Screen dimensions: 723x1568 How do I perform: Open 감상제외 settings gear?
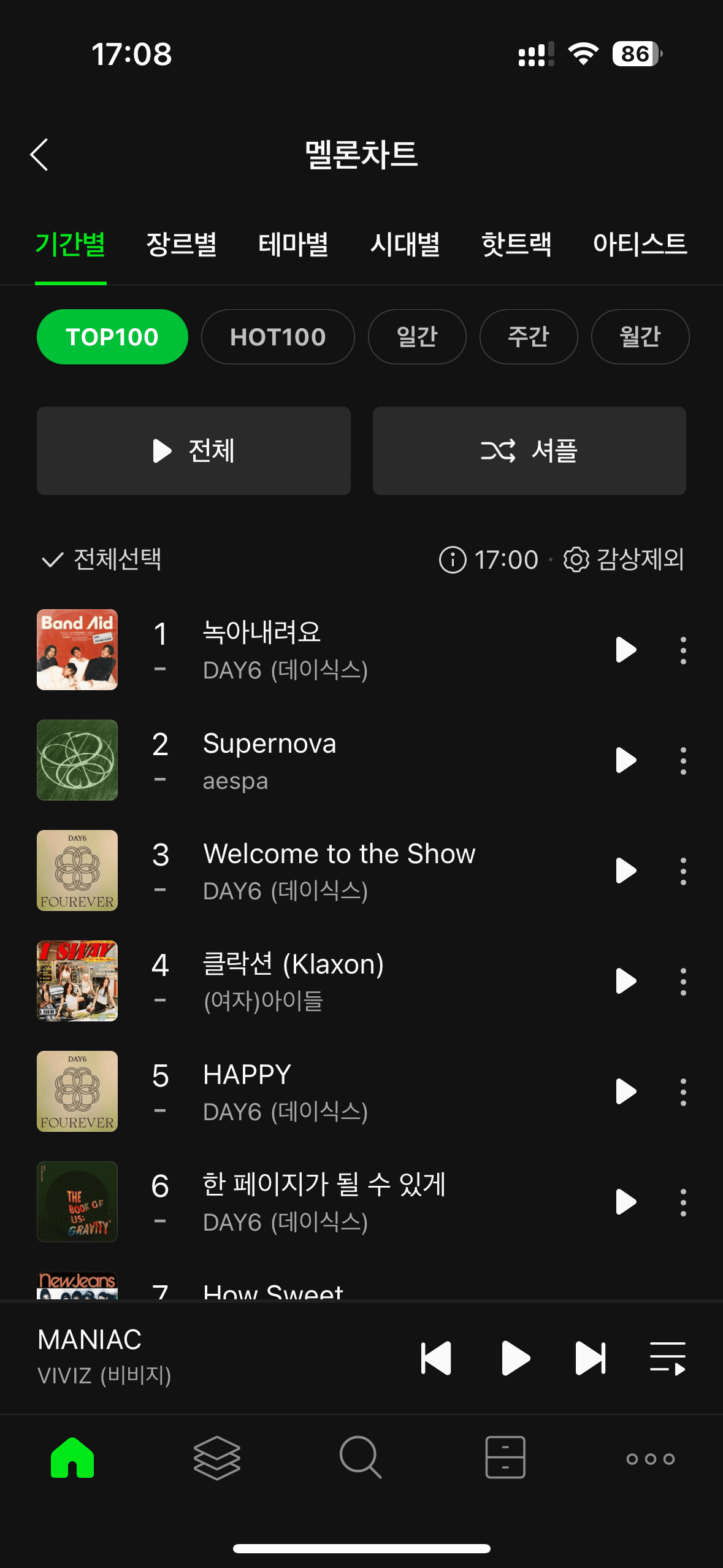tap(576, 560)
